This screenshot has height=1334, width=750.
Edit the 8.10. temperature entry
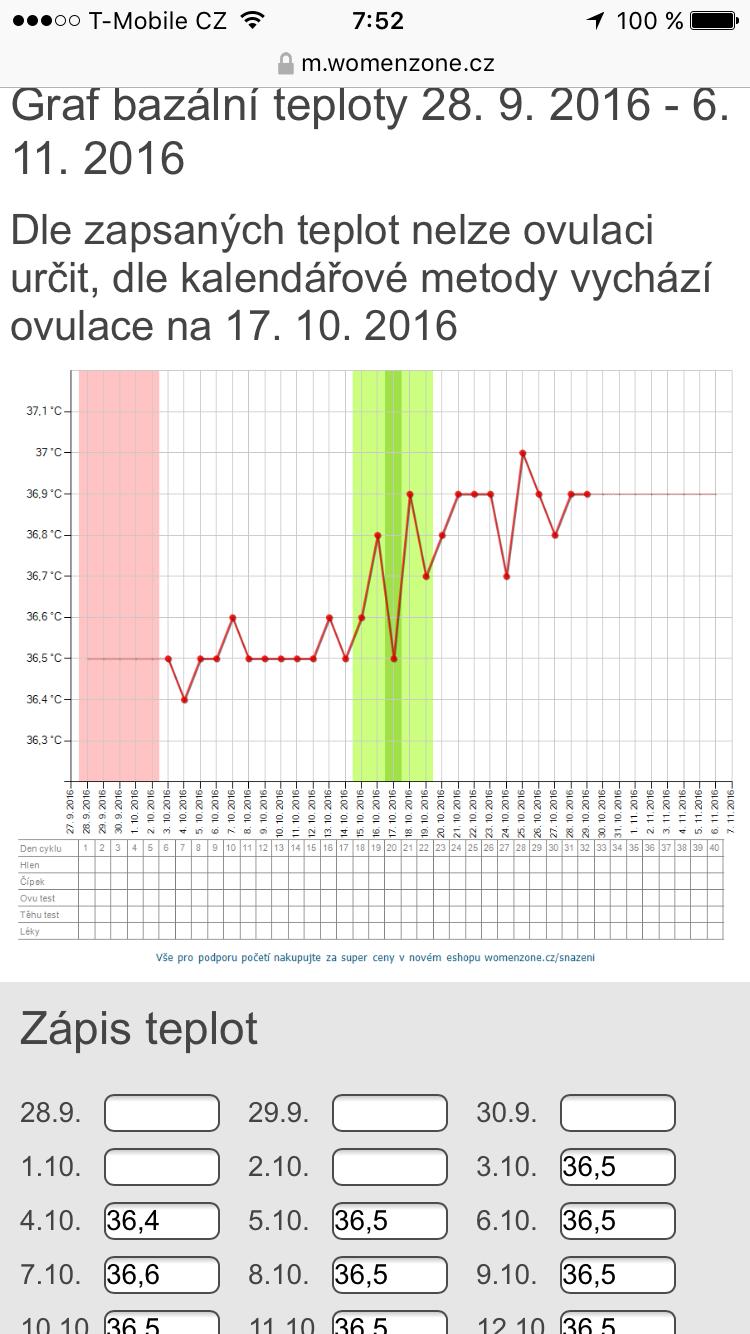[x=390, y=1275]
